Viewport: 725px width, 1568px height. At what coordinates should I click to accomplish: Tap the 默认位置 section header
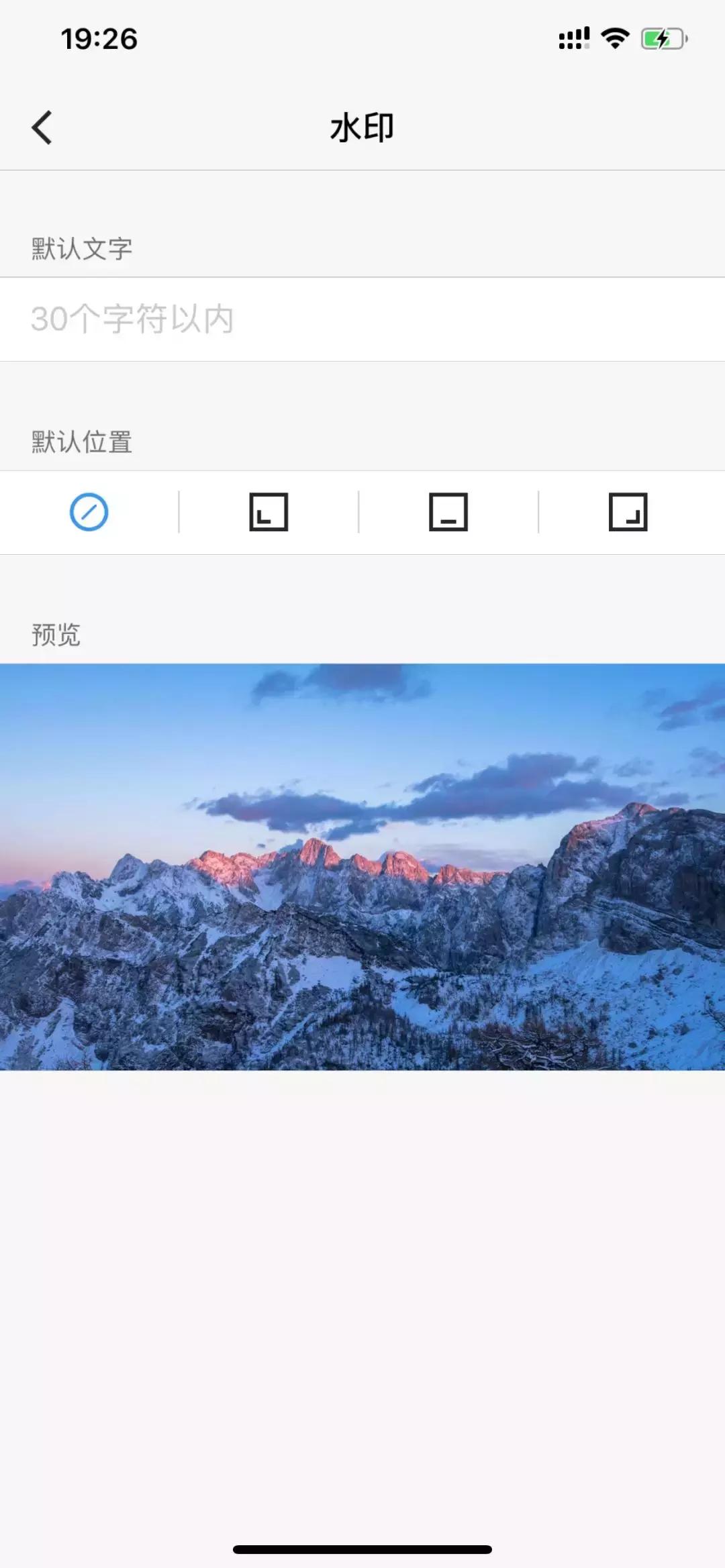(x=81, y=440)
